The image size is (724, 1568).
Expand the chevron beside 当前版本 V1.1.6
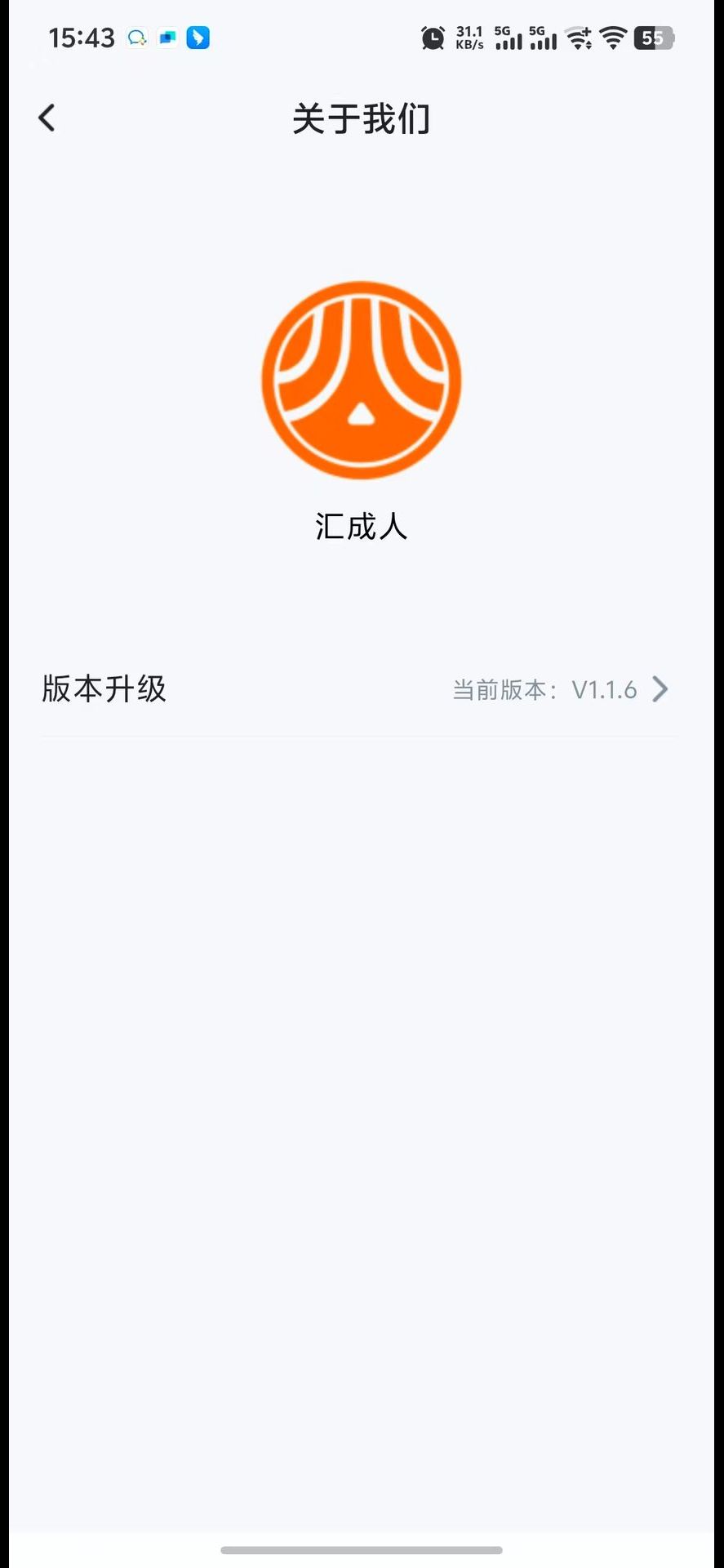[660, 689]
